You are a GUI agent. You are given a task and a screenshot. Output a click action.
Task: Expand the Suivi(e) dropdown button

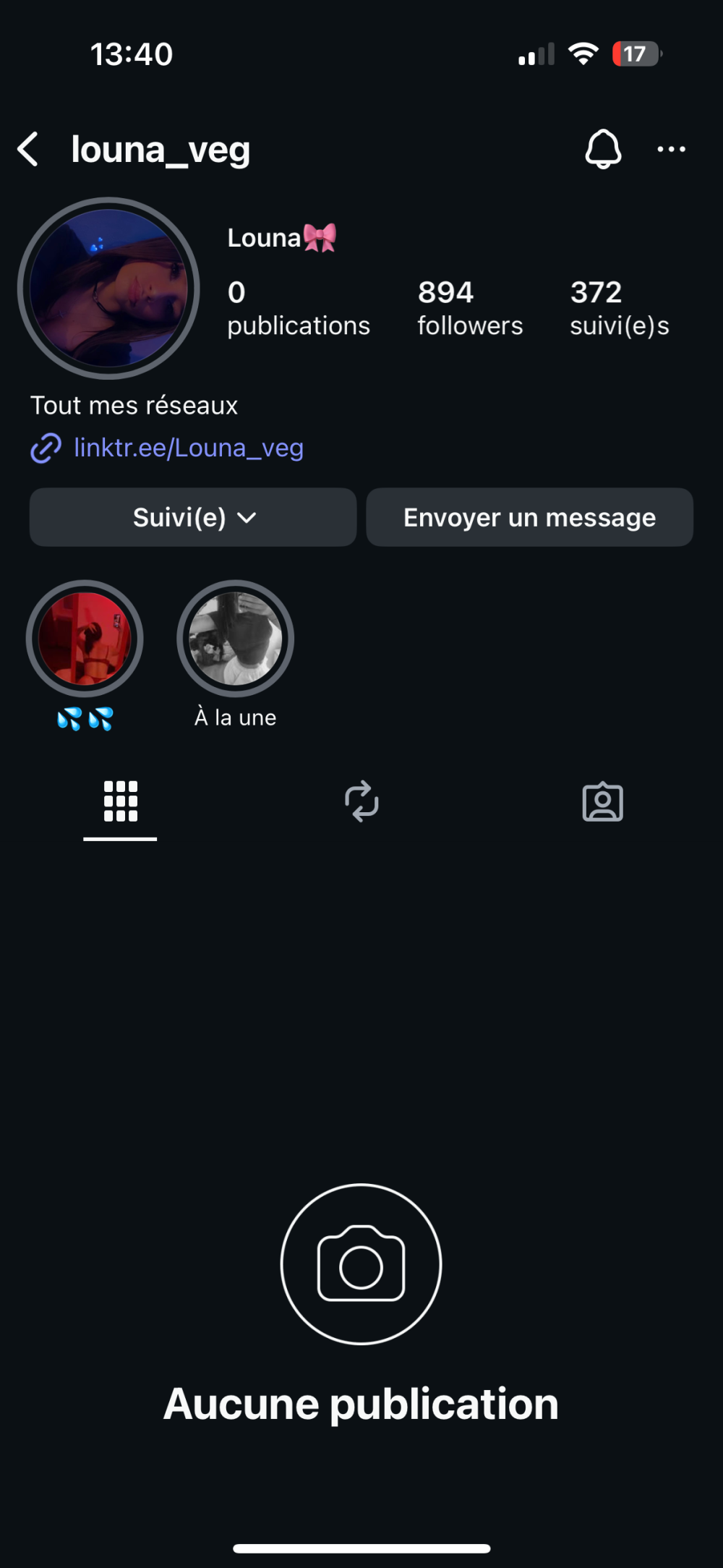(193, 517)
